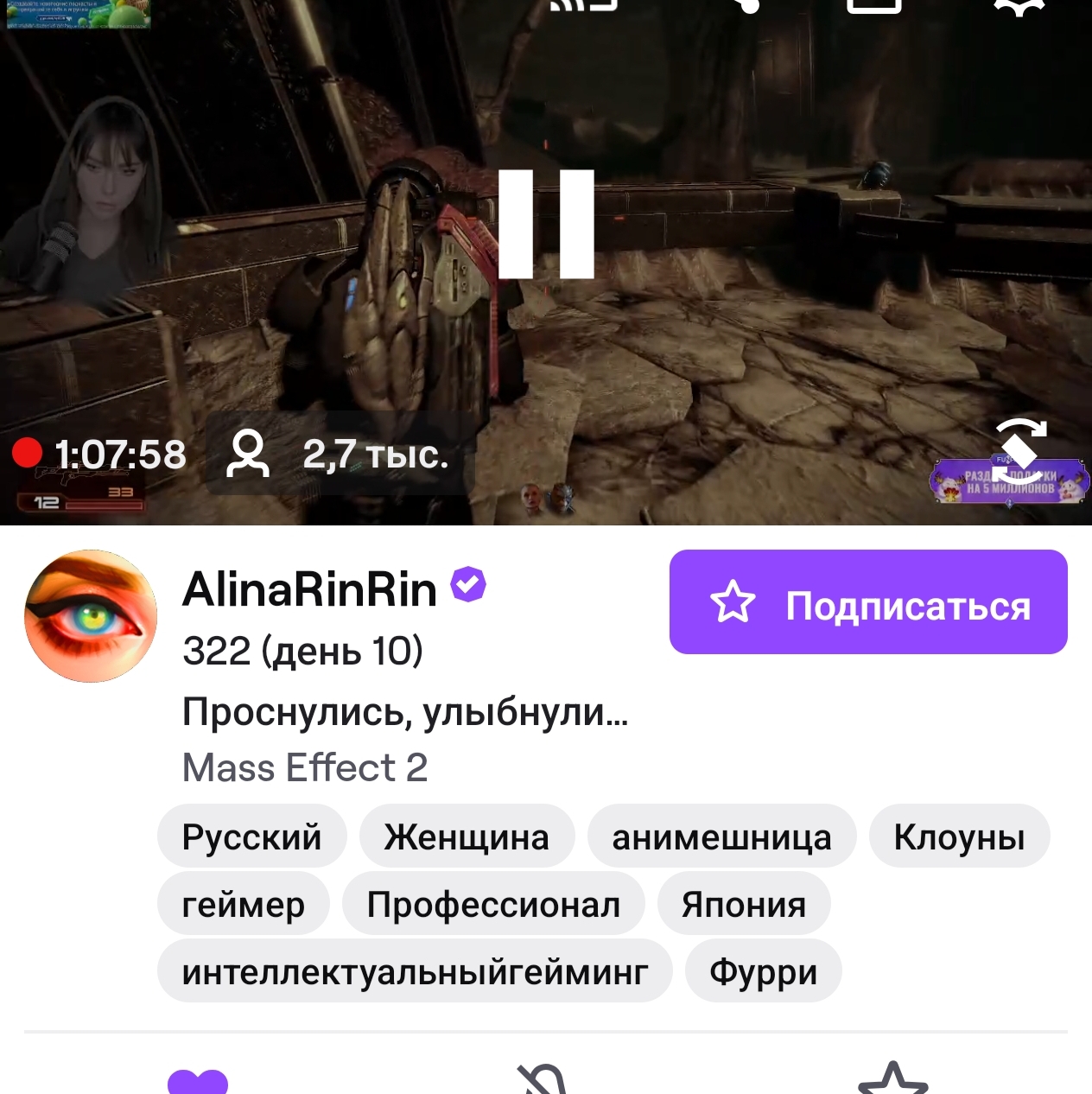The image size is (1092, 1094).
Task: Open the интеллектуальныйгейминг tag
Action: 415,971
